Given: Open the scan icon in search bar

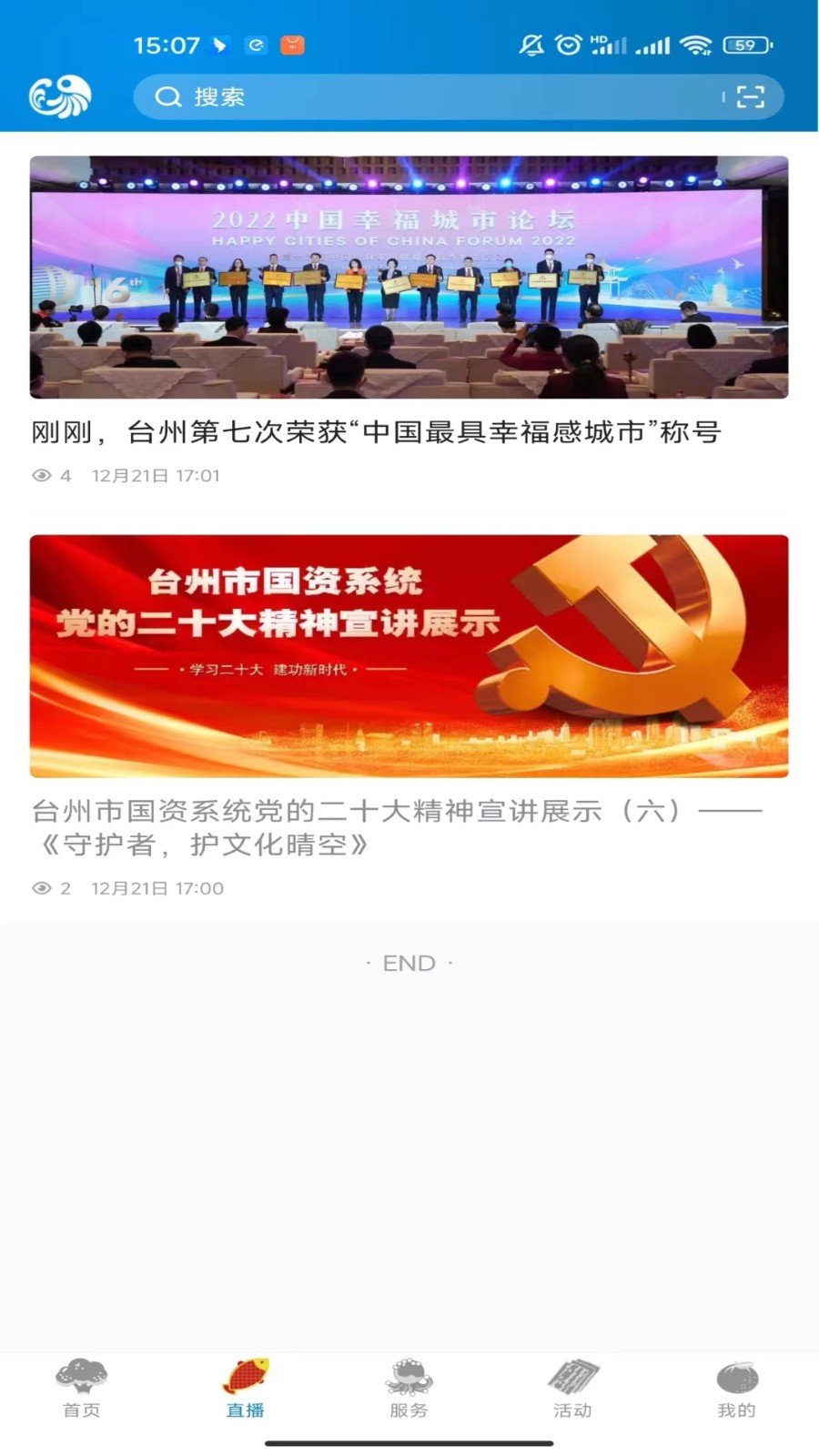Looking at the screenshot, I should pyautogui.click(x=750, y=97).
